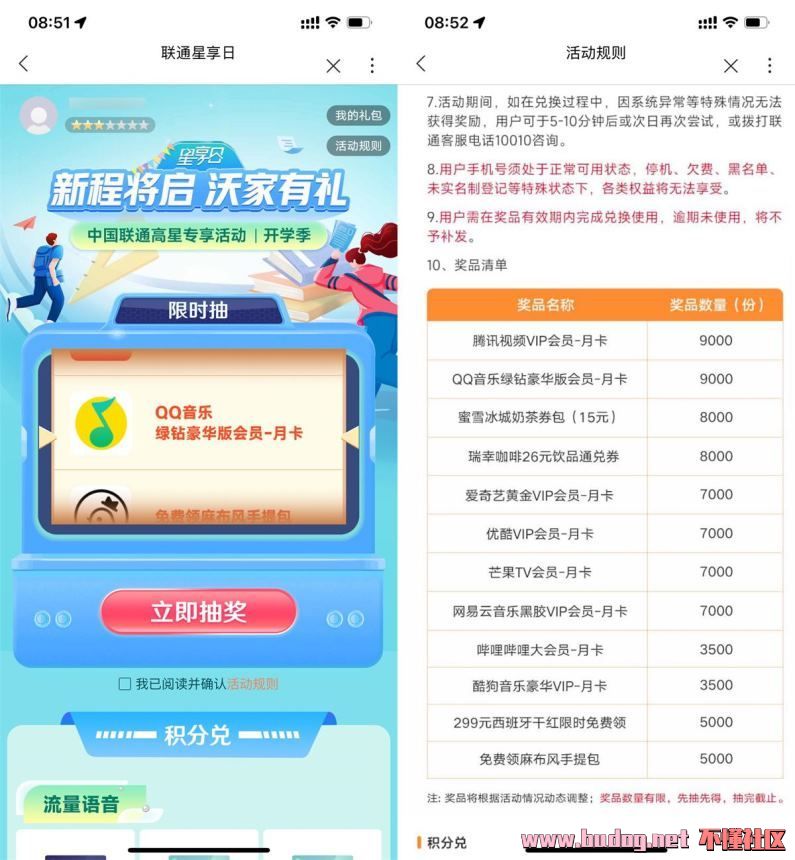This screenshot has width=795, height=860.
Task: Open the three-dot menu on the rules page
Action: pyautogui.click(x=769, y=65)
